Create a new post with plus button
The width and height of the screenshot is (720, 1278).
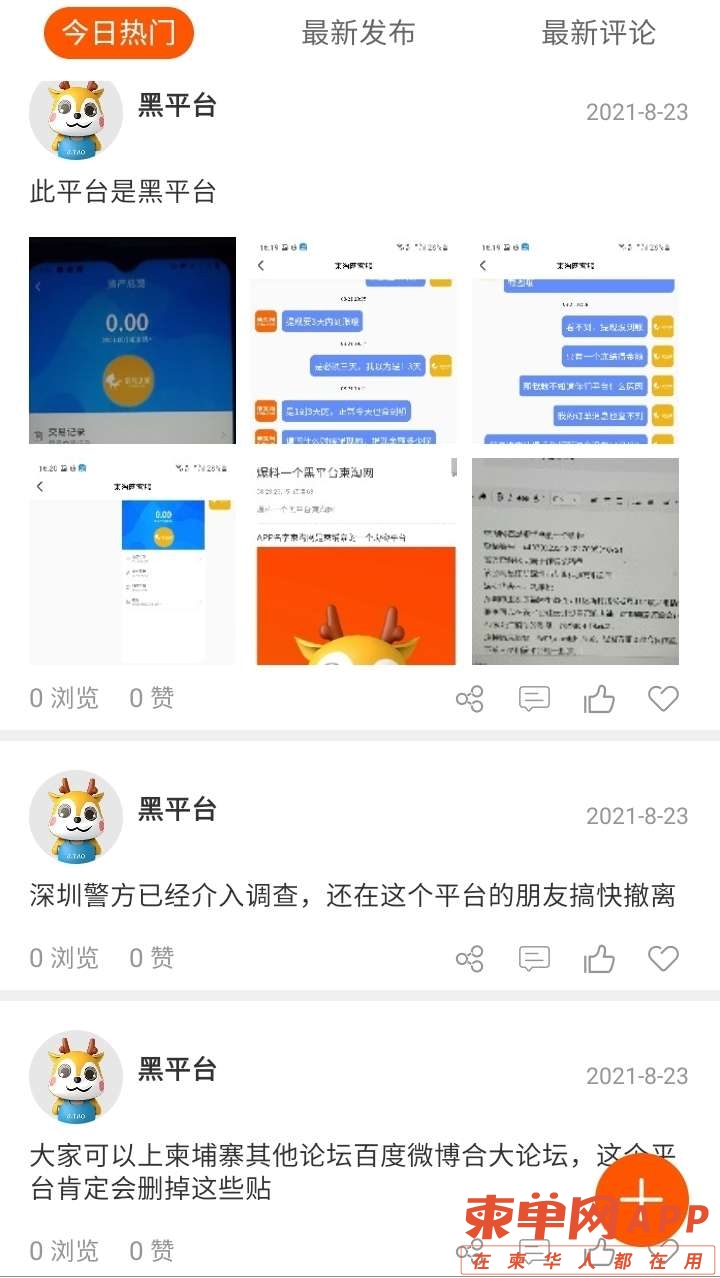point(642,1197)
